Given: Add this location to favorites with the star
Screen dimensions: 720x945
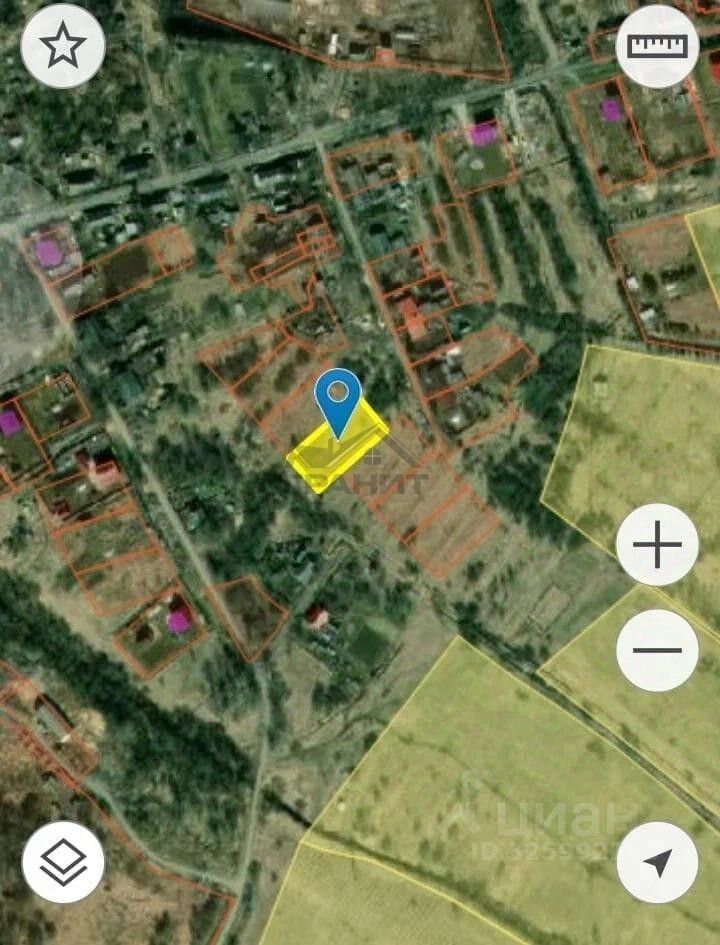Looking at the screenshot, I should coord(63,46).
